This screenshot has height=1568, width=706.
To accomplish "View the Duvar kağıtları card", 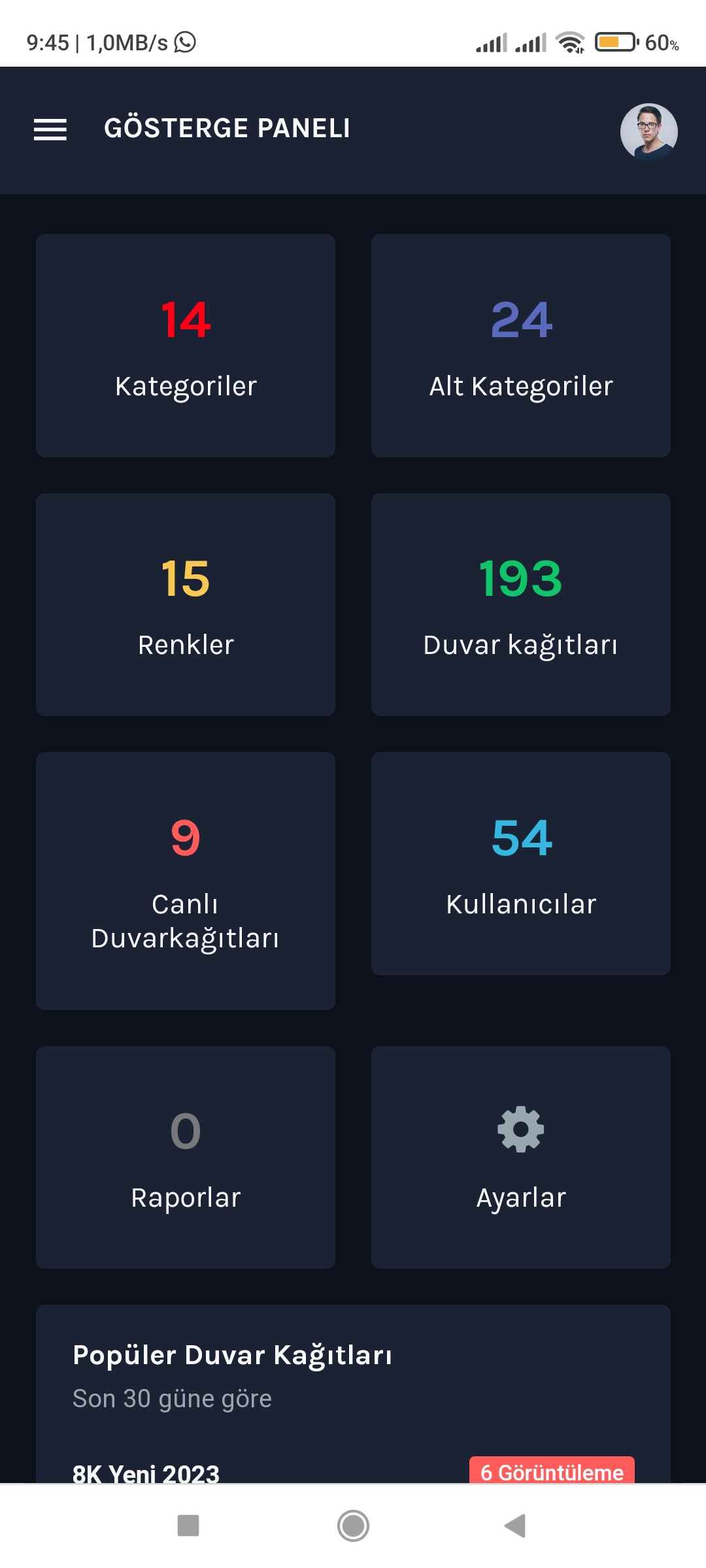I will (x=521, y=604).
